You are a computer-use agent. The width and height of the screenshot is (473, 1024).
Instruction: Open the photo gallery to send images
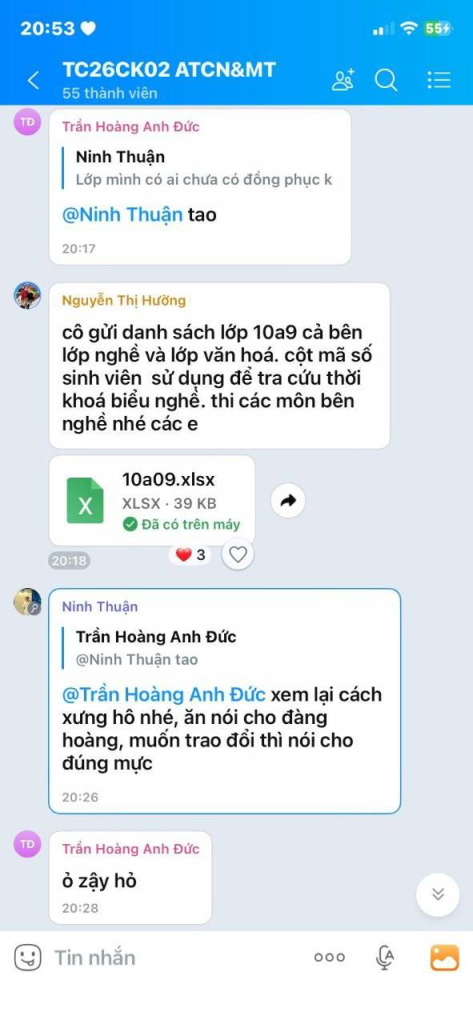pyautogui.click(x=444, y=957)
